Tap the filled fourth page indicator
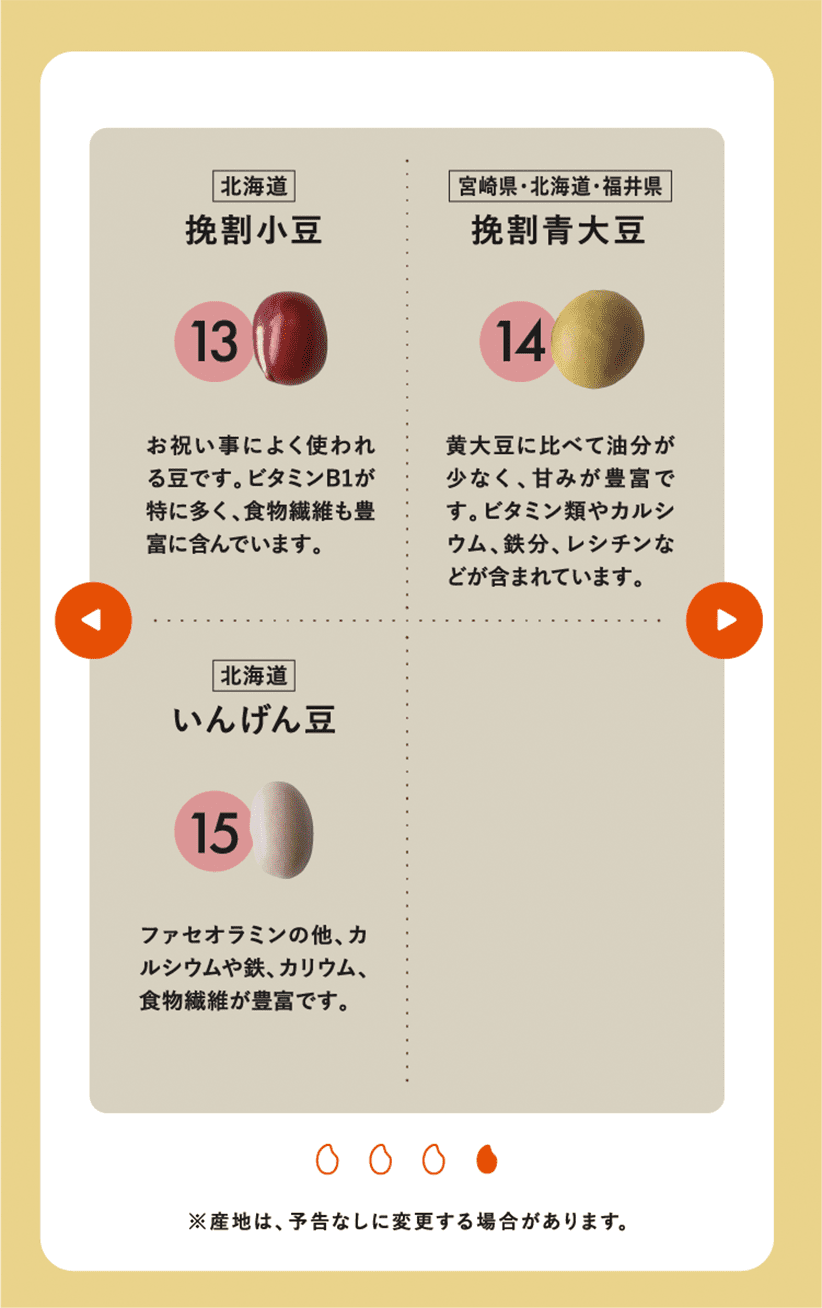Screen dimensions: 822x1308 coord(487,1159)
